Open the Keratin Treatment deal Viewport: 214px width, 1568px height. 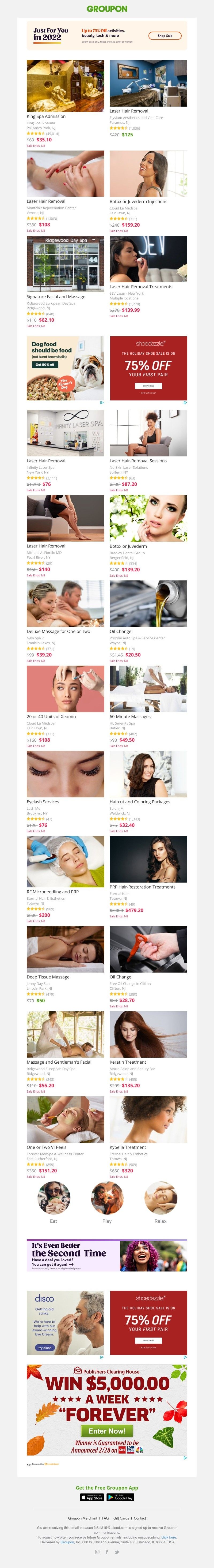click(x=148, y=1034)
